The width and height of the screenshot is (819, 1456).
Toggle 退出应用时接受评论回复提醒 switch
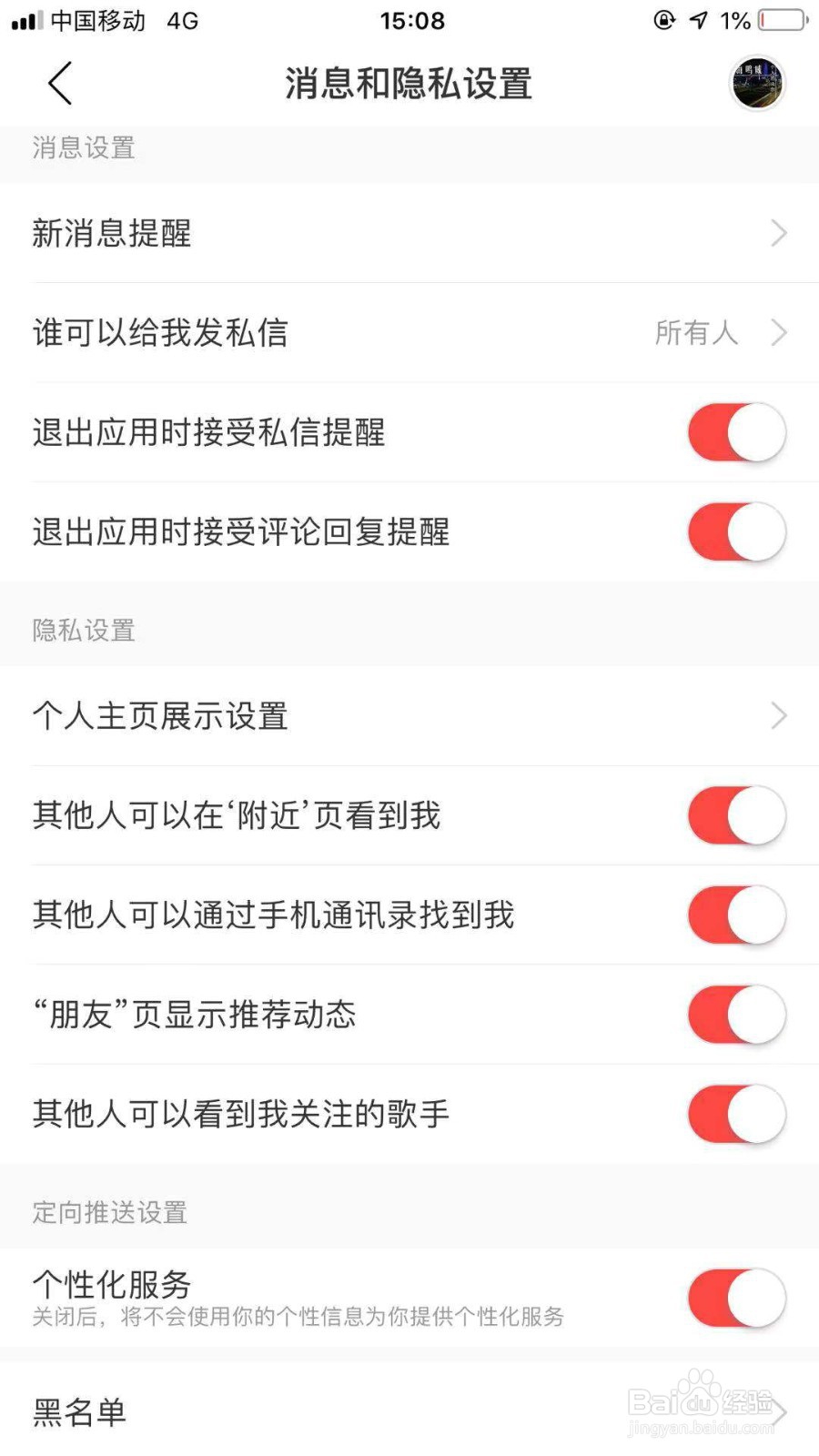pos(736,532)
